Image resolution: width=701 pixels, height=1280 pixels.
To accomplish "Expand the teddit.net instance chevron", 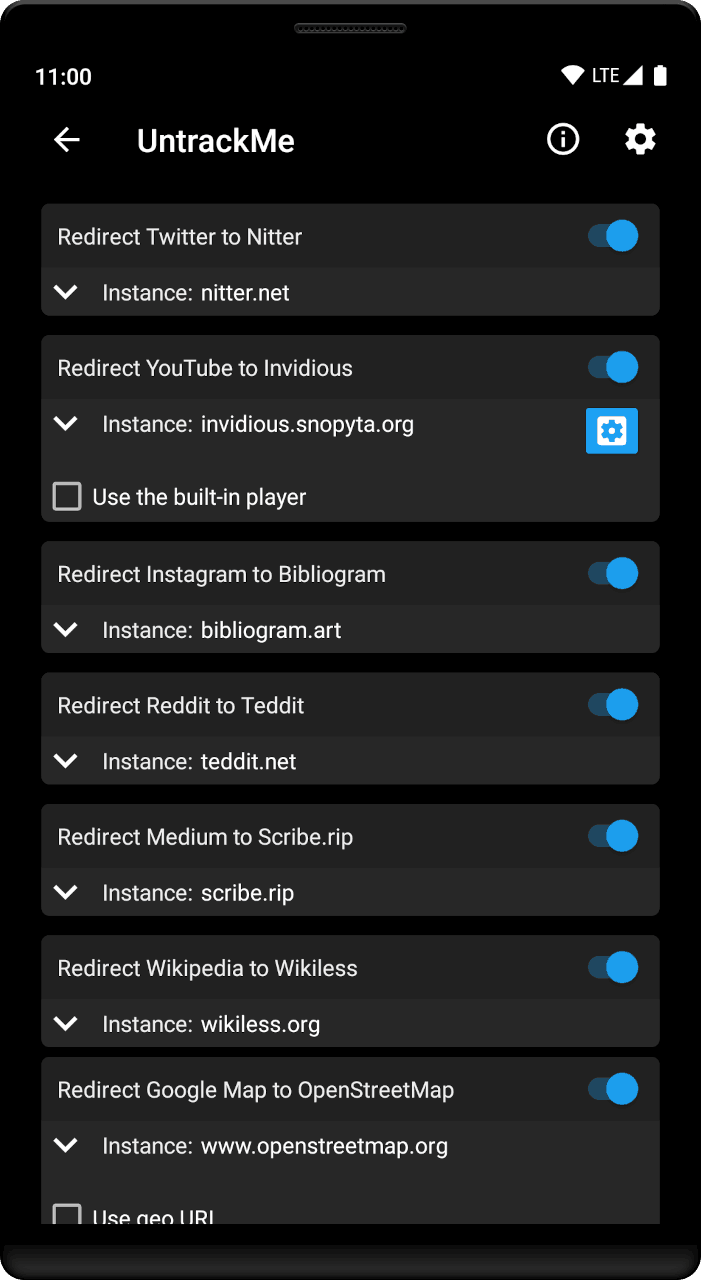I will (66, 761).
